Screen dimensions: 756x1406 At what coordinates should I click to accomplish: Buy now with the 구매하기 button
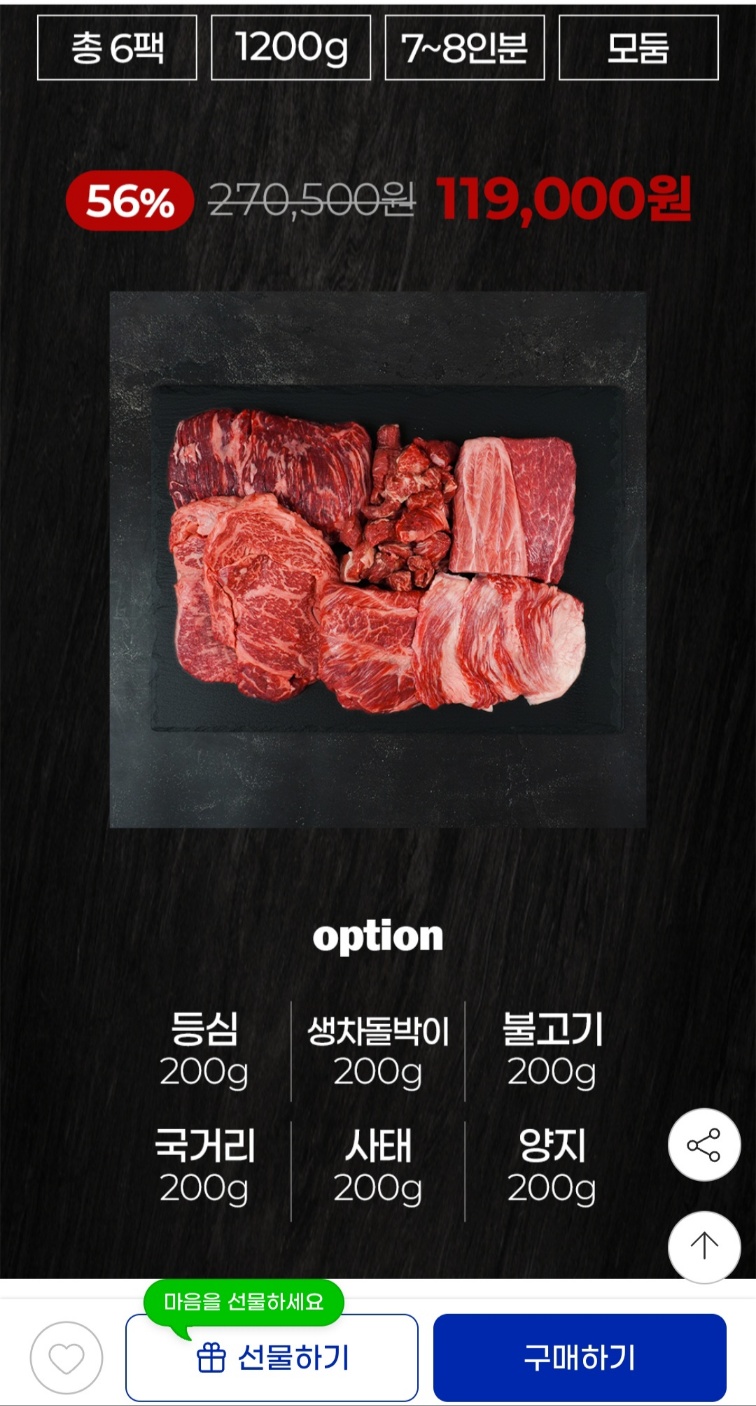click(579, 1358)
